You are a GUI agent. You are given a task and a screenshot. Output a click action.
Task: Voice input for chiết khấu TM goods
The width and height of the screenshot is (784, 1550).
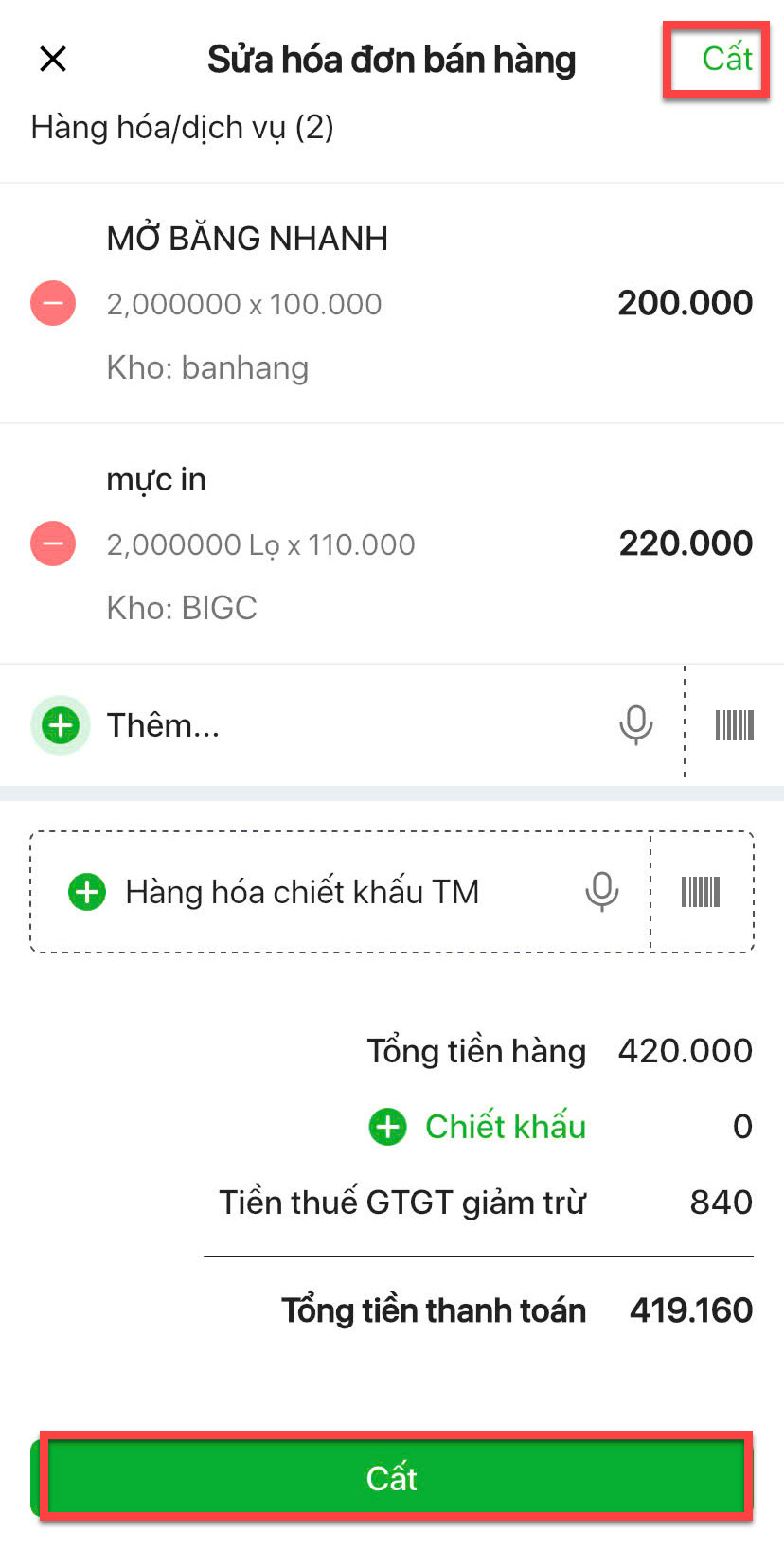pyautogui.click(x=601, y=892)
